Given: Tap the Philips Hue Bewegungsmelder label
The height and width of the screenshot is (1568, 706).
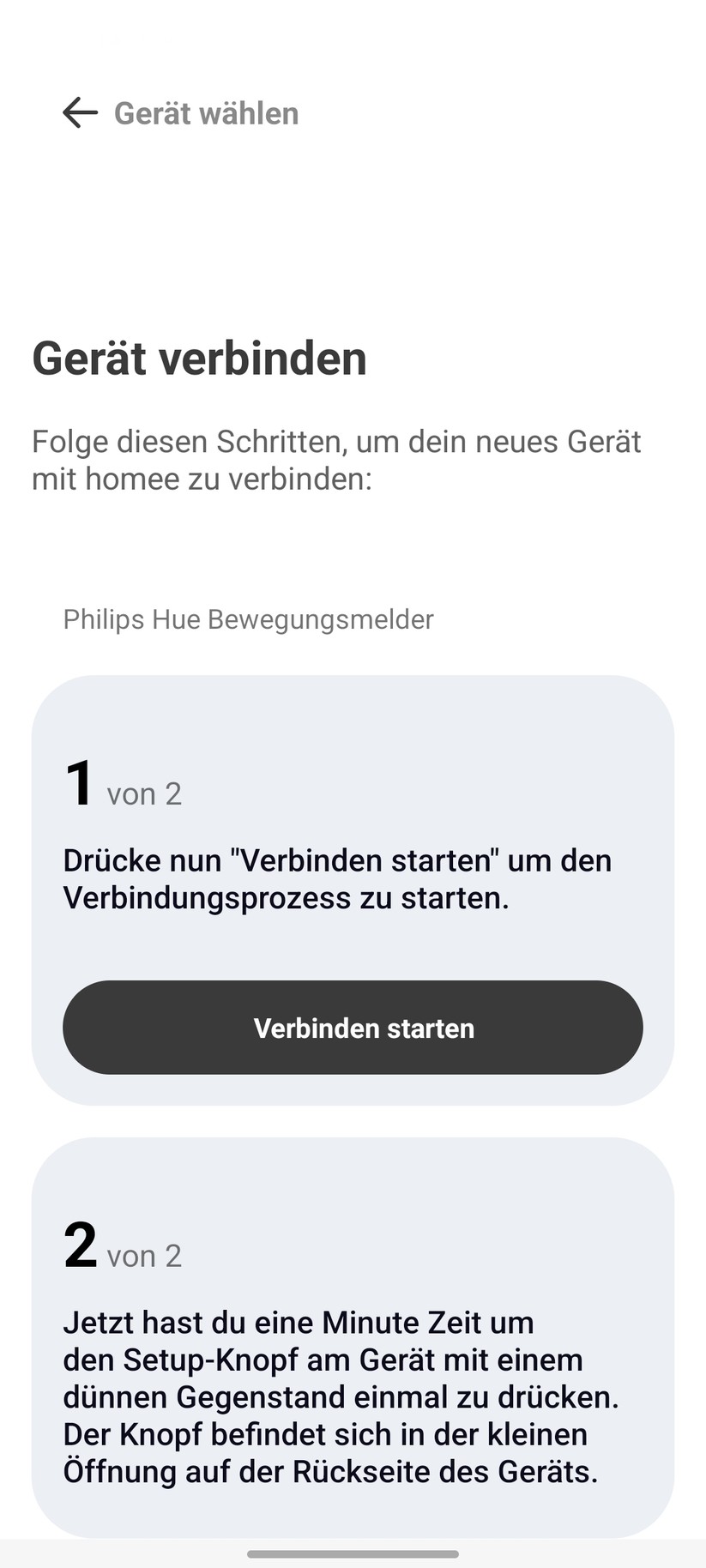Looking at the screenshot, I should point(248,619).
